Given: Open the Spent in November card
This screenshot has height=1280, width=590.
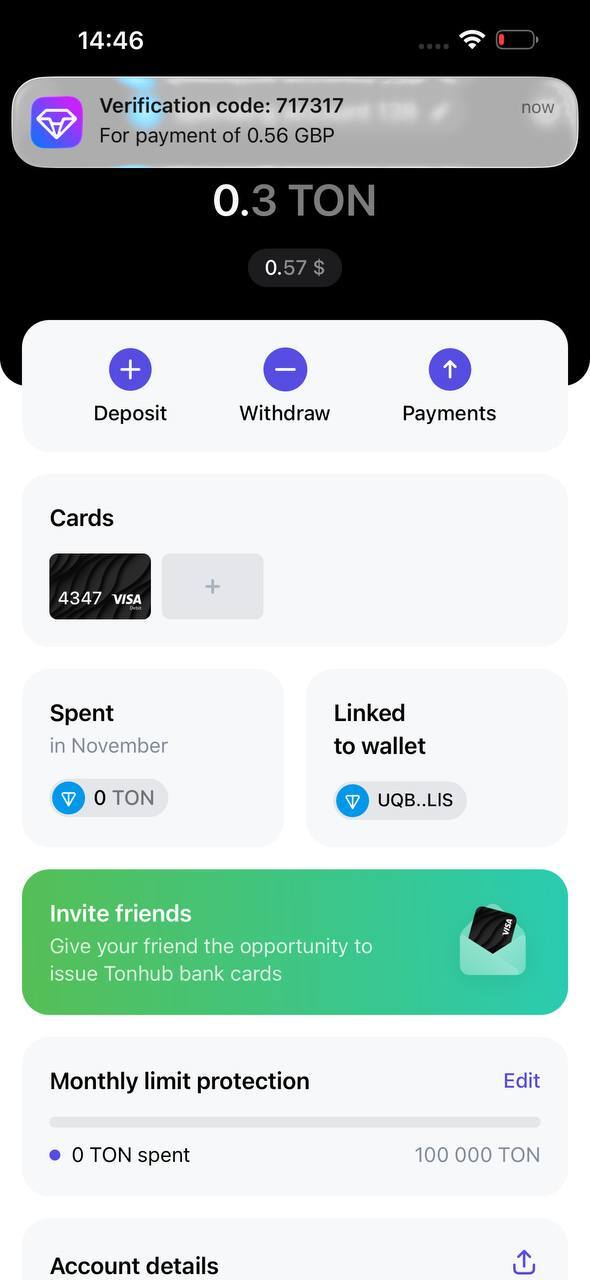Looking at the screenshot, I should pyautogui.click(x=153, y=758).
